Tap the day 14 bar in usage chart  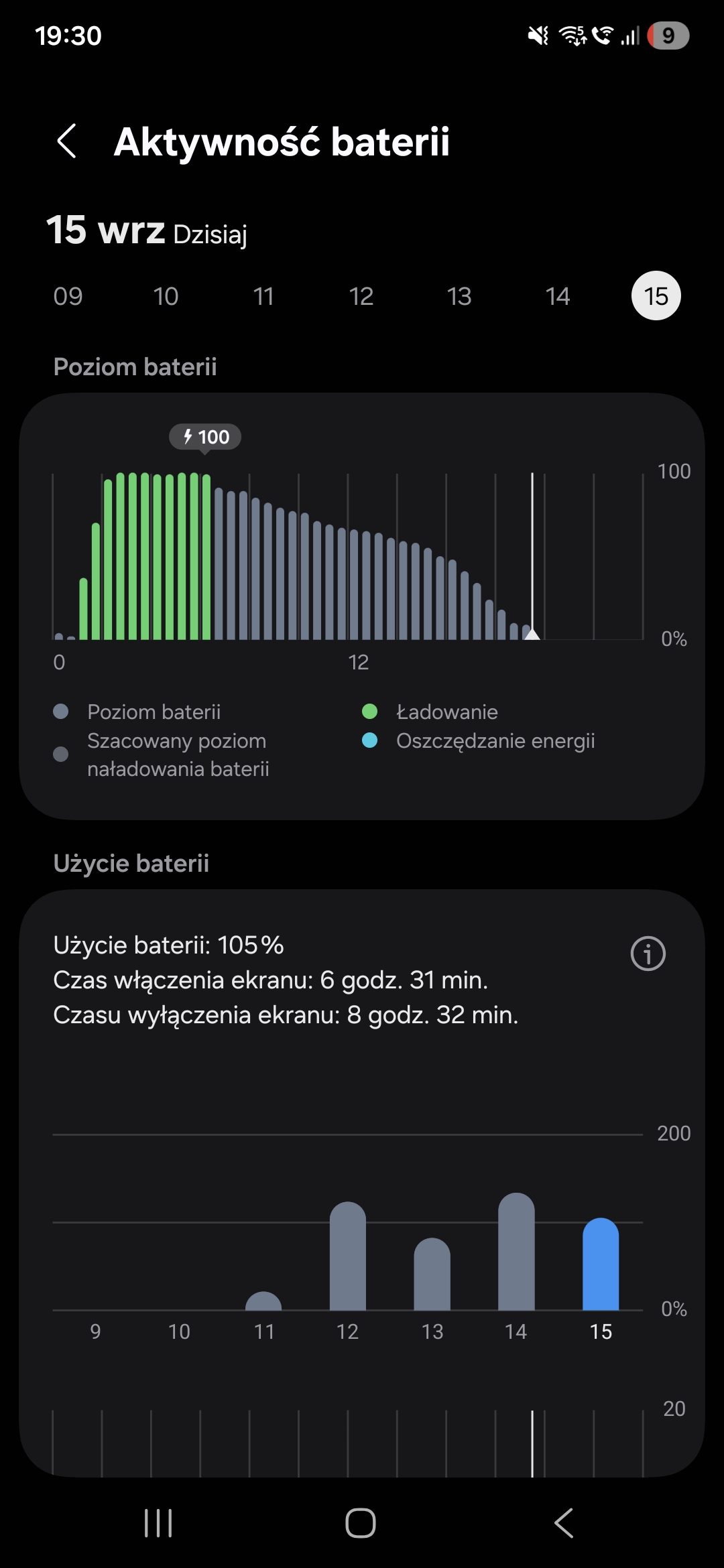pos(516,1252)
